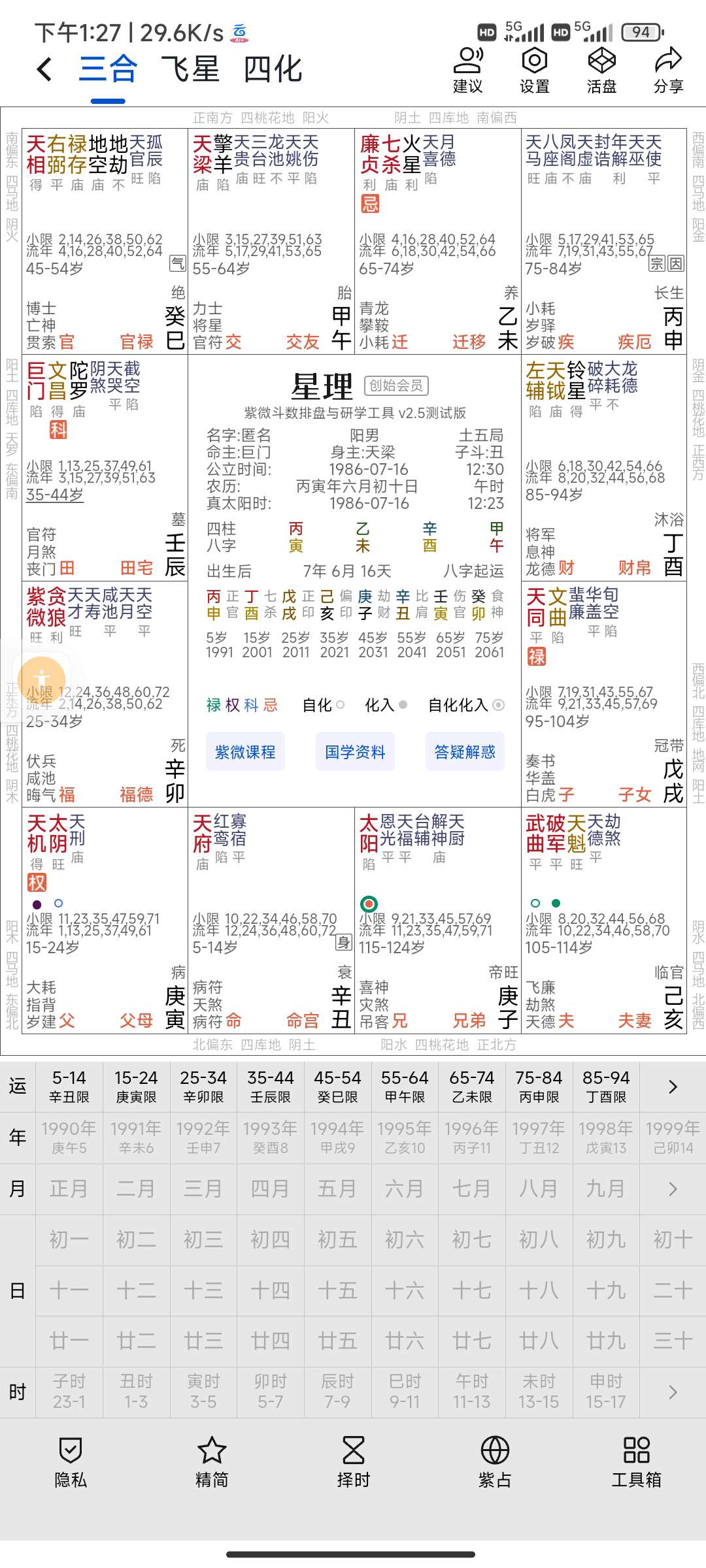Viewport: 706px width, 1568px height.
Task: Open 答疑解惑 help
Action: (x=465, y=752)
